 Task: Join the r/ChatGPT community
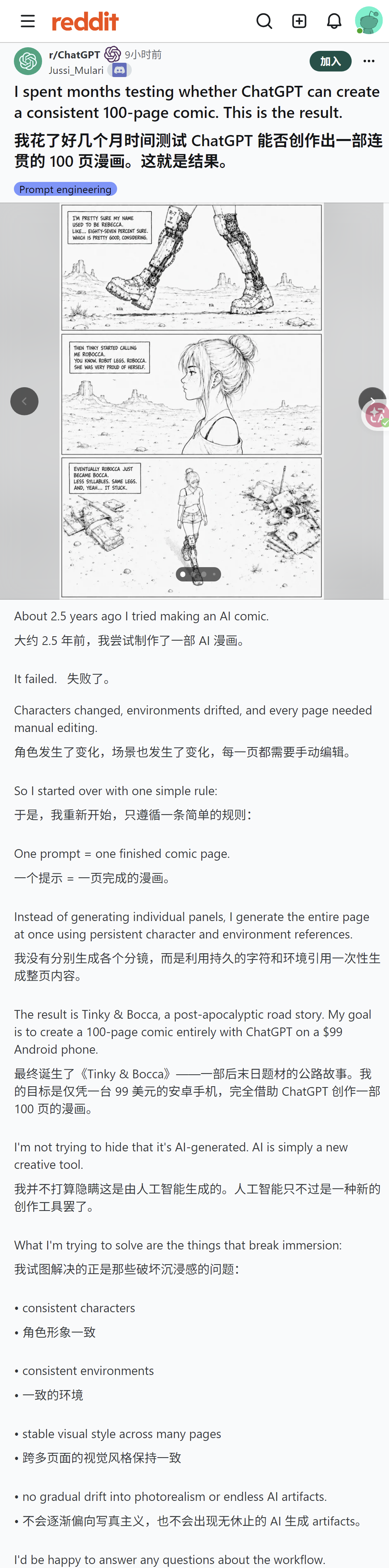(x=331, y=61)
